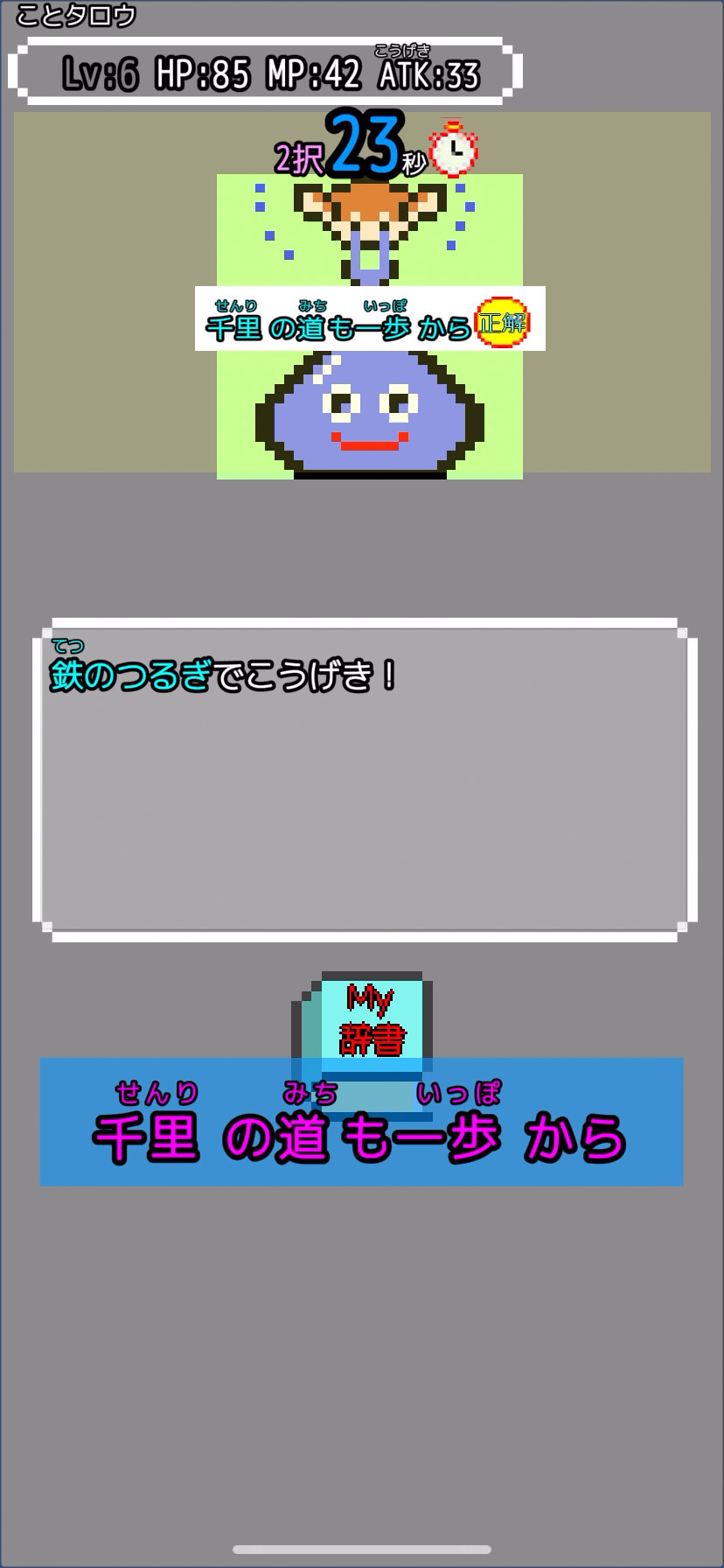Open the My辞書 dictionary book
Viewport: 724px width, 1568px height.
tap(371, 1017)
